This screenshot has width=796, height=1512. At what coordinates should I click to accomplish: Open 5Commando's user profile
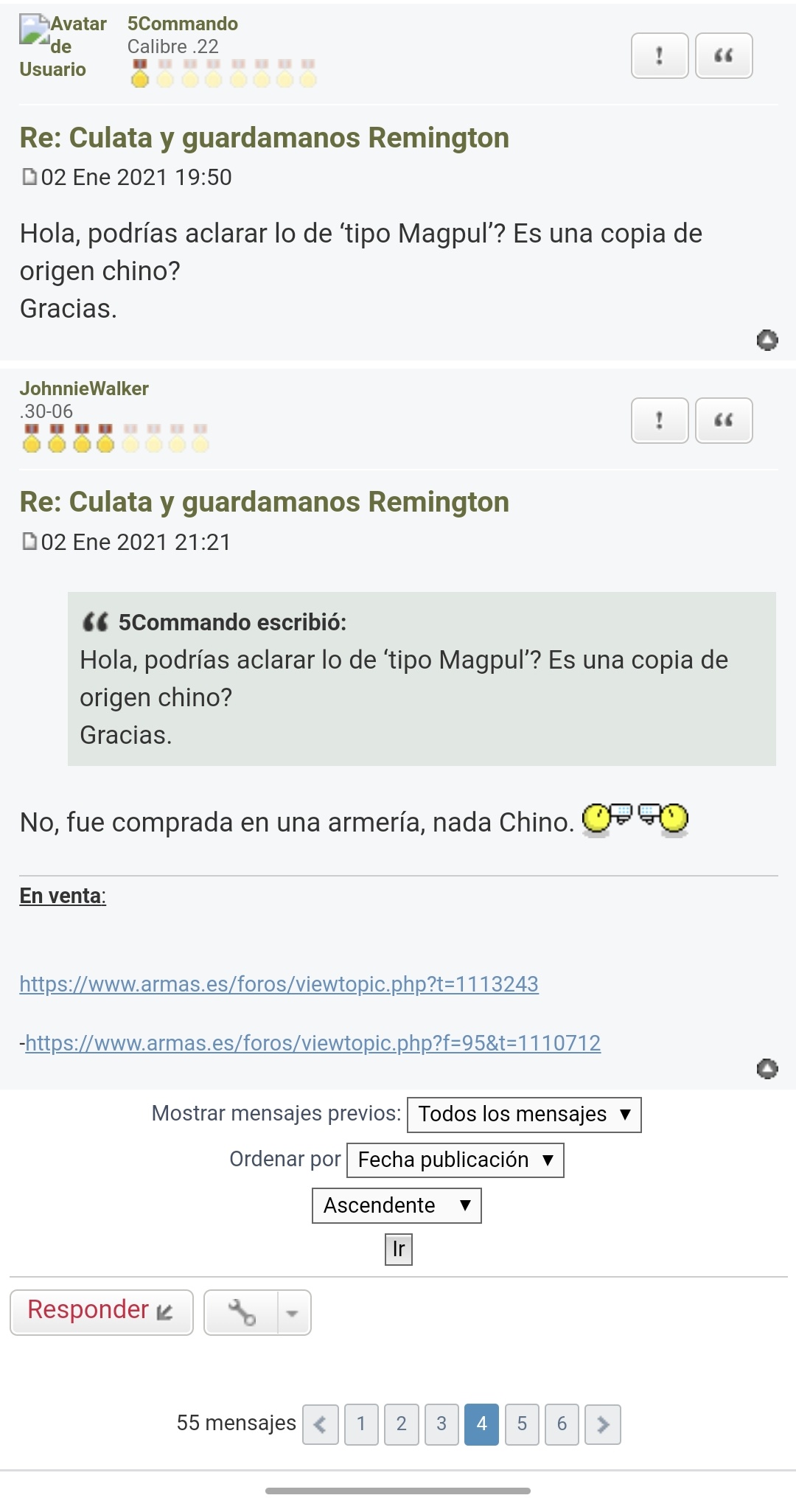click(x=182, y=24)
